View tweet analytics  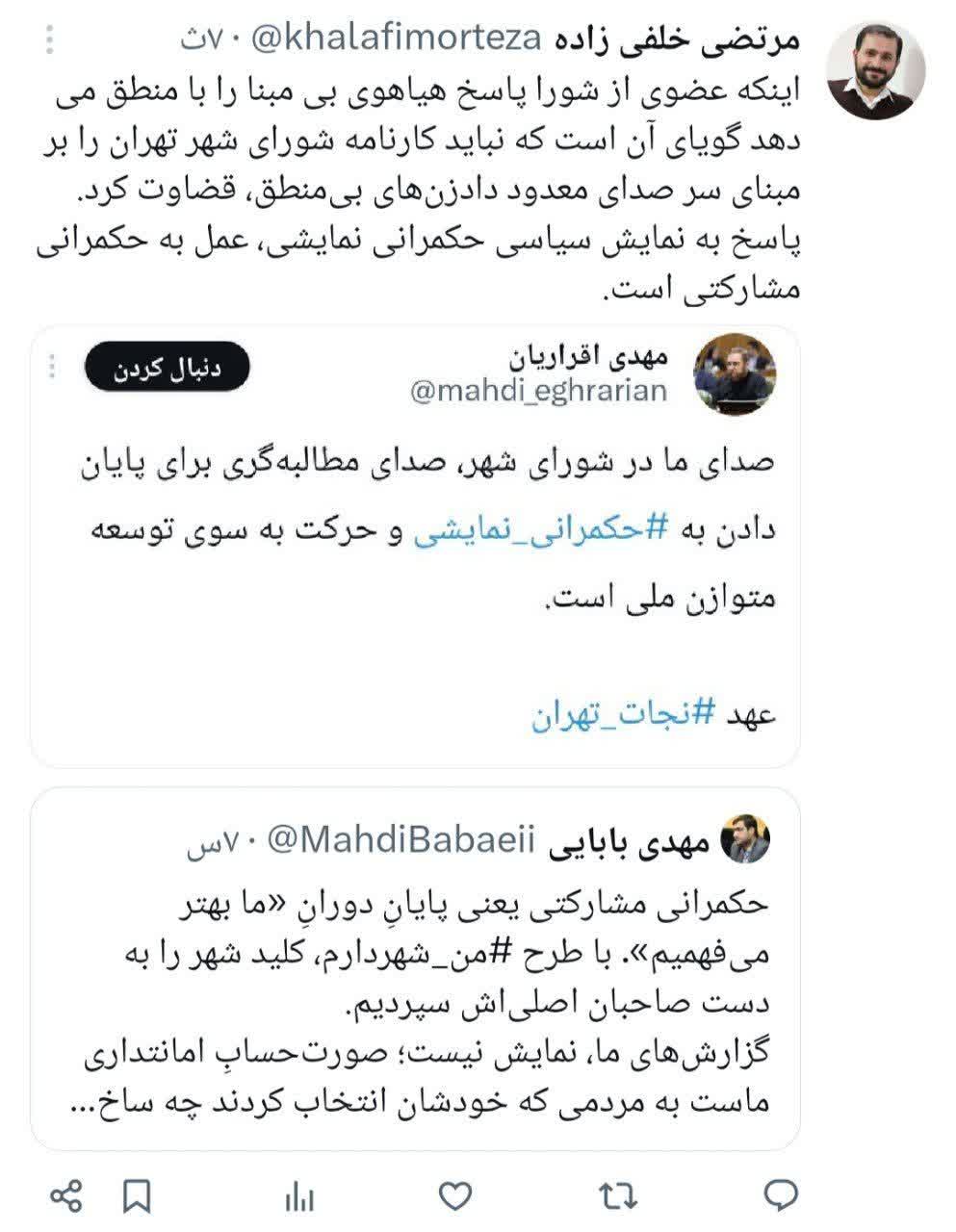(299, 1197)
